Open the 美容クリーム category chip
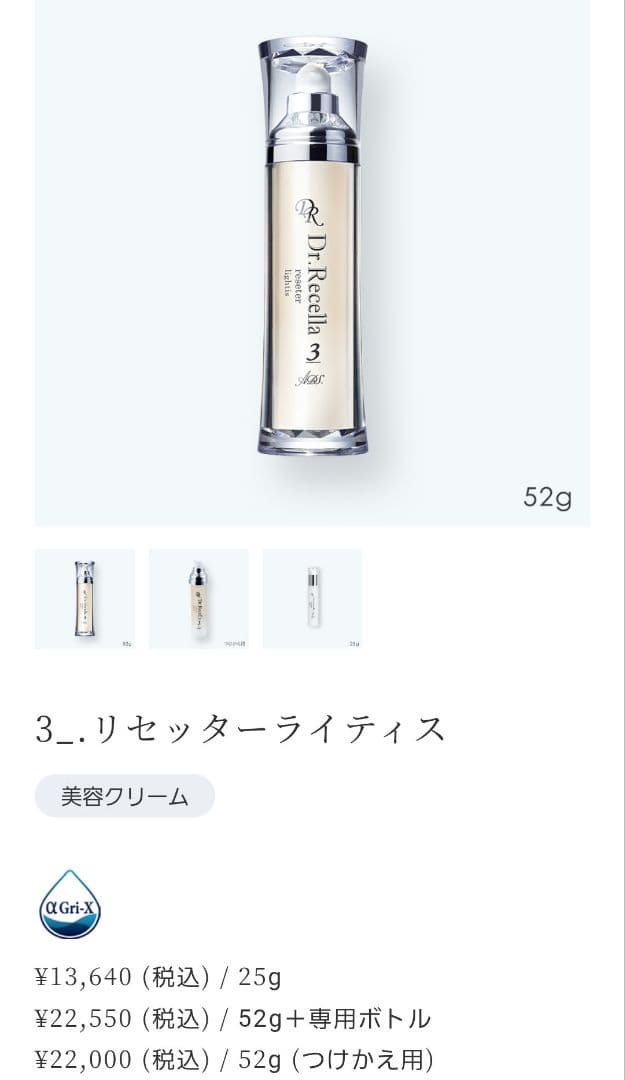This screenshot has width=625, height=1080. [x=125, y=796]
